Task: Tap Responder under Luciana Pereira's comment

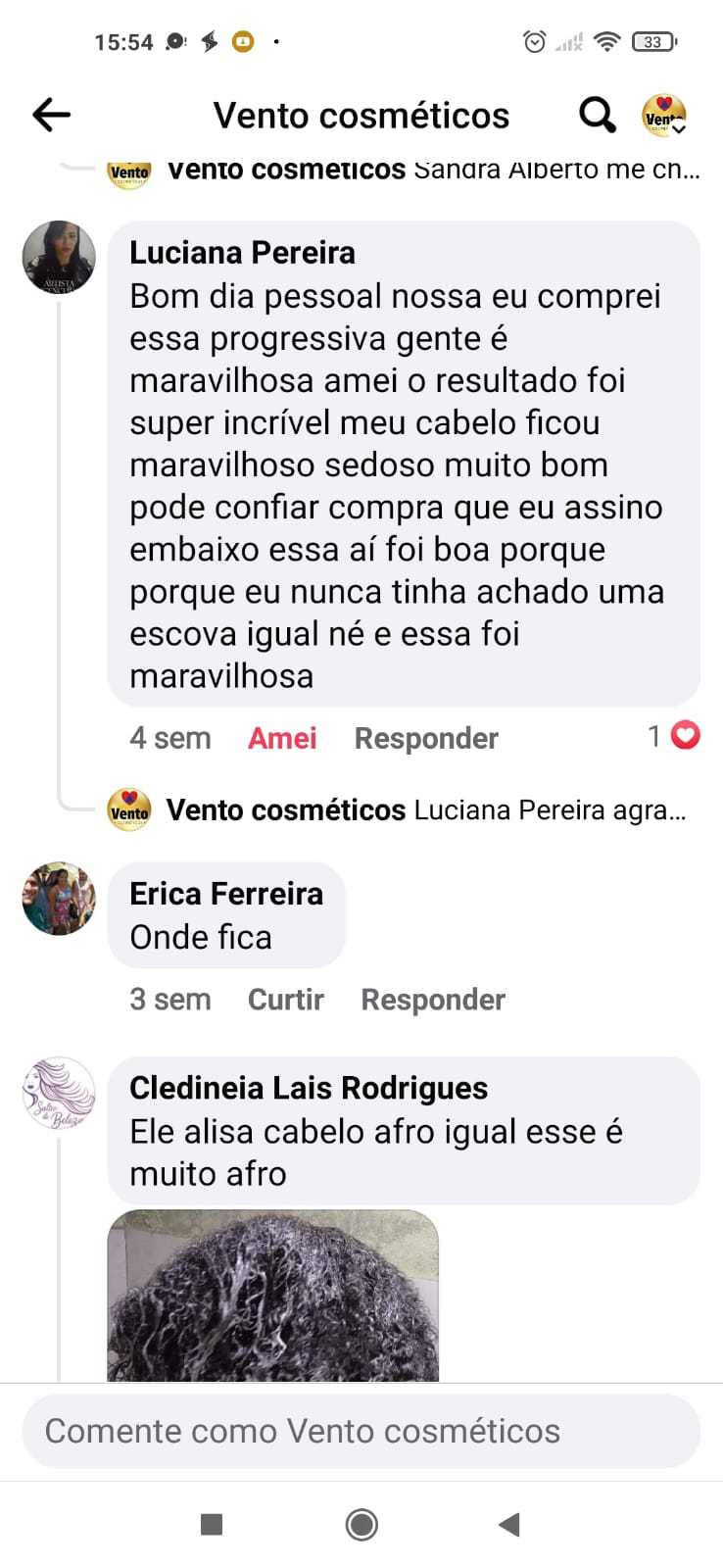Action: tap(426, 738)
